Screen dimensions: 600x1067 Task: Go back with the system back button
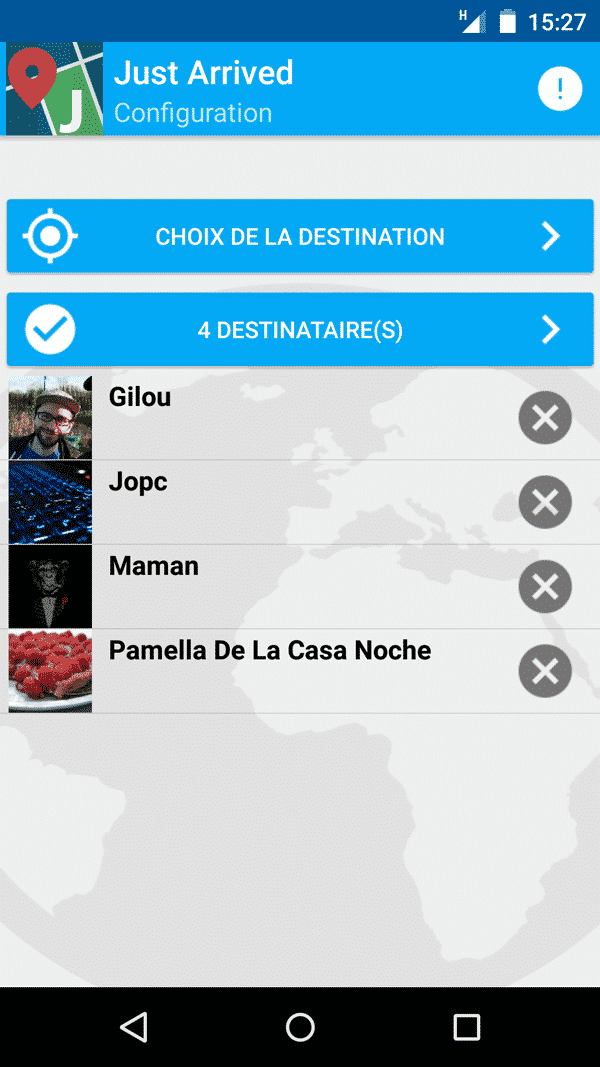(133, 1027)
